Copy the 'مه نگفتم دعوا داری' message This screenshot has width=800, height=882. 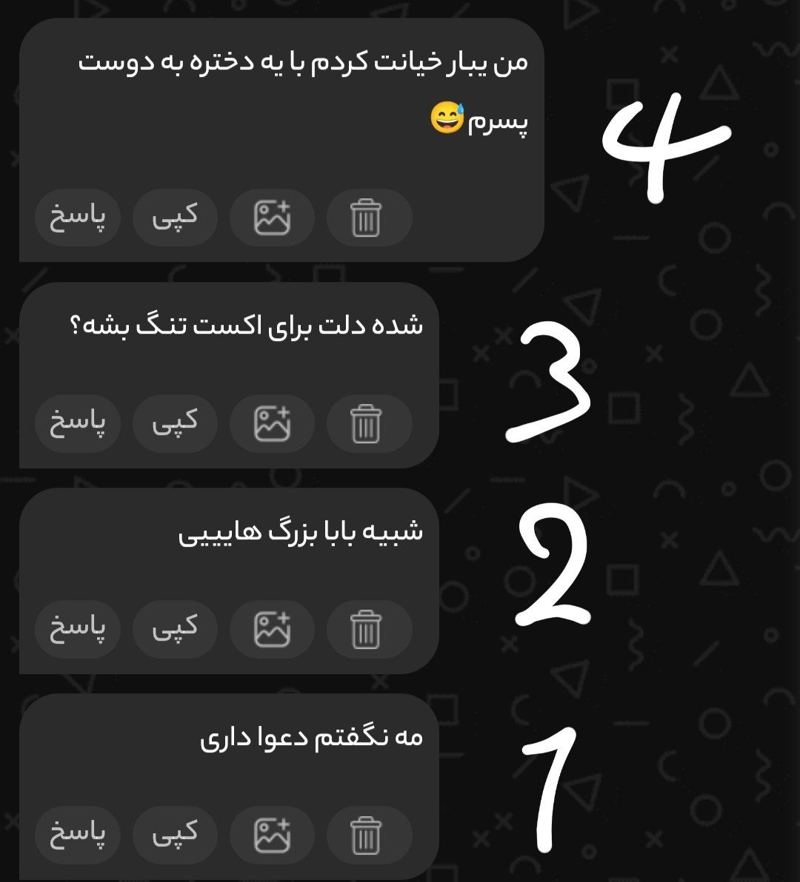[175, 834]
